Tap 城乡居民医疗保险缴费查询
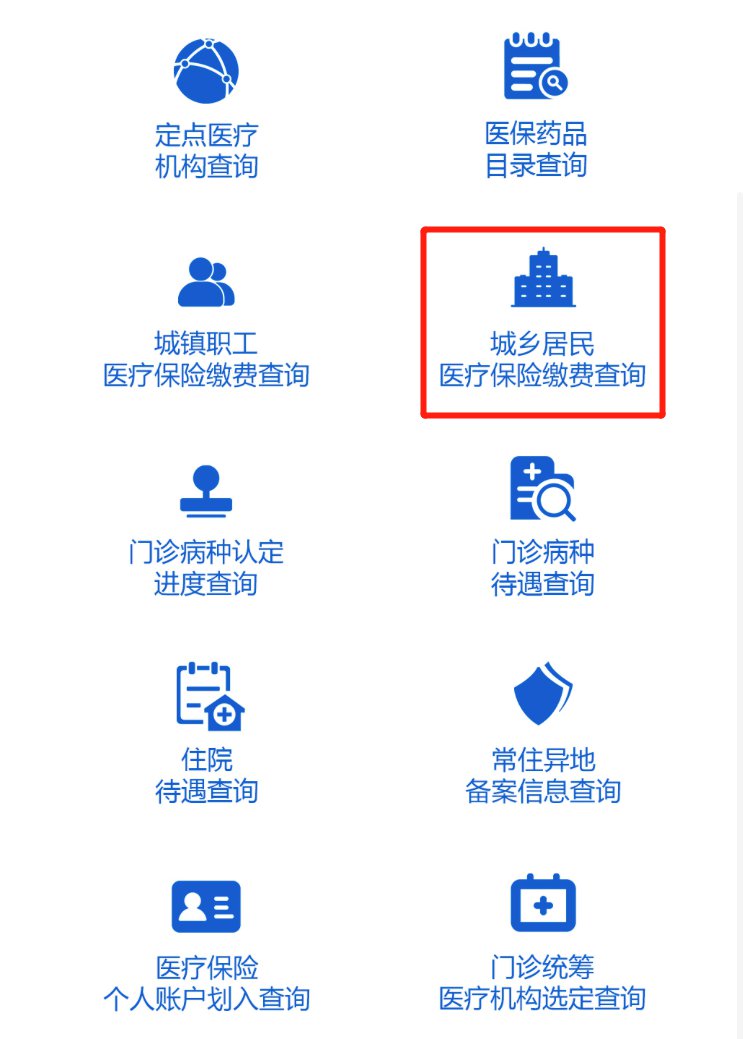 click(543, 320)
